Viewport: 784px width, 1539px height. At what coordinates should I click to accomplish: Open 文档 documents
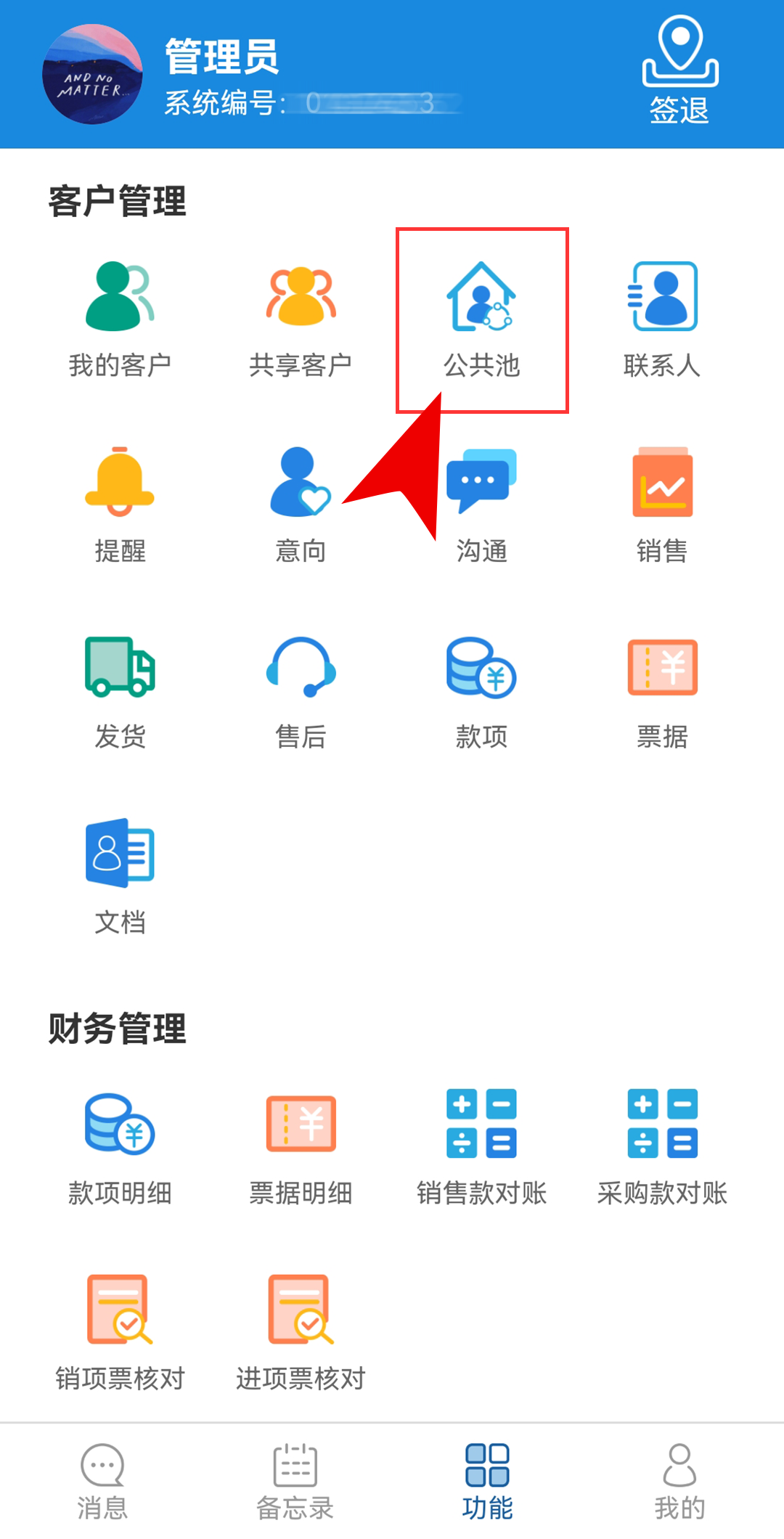pyautogui.click(x=120, y=876)
